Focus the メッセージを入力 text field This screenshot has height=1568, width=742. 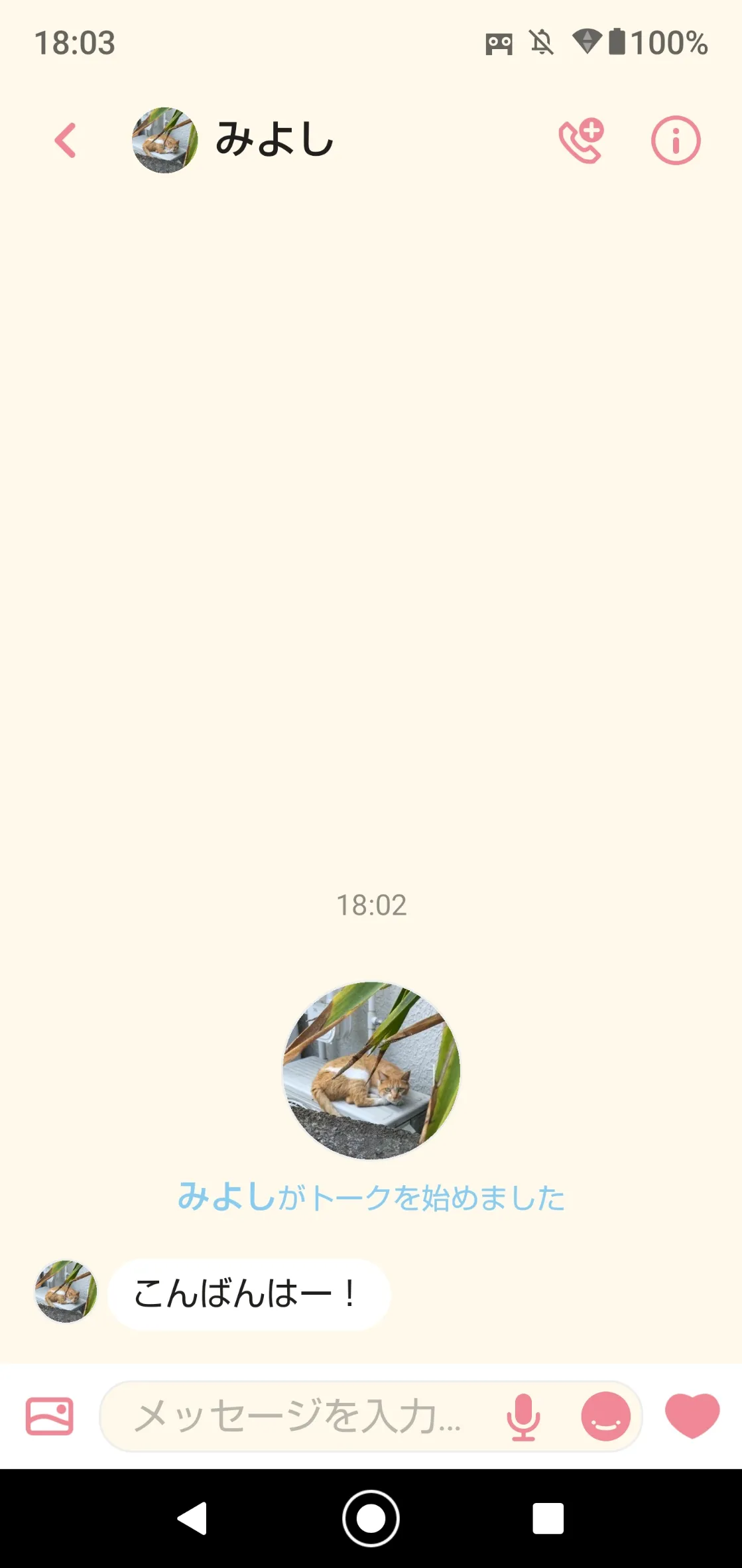[x=298, y=1416]
